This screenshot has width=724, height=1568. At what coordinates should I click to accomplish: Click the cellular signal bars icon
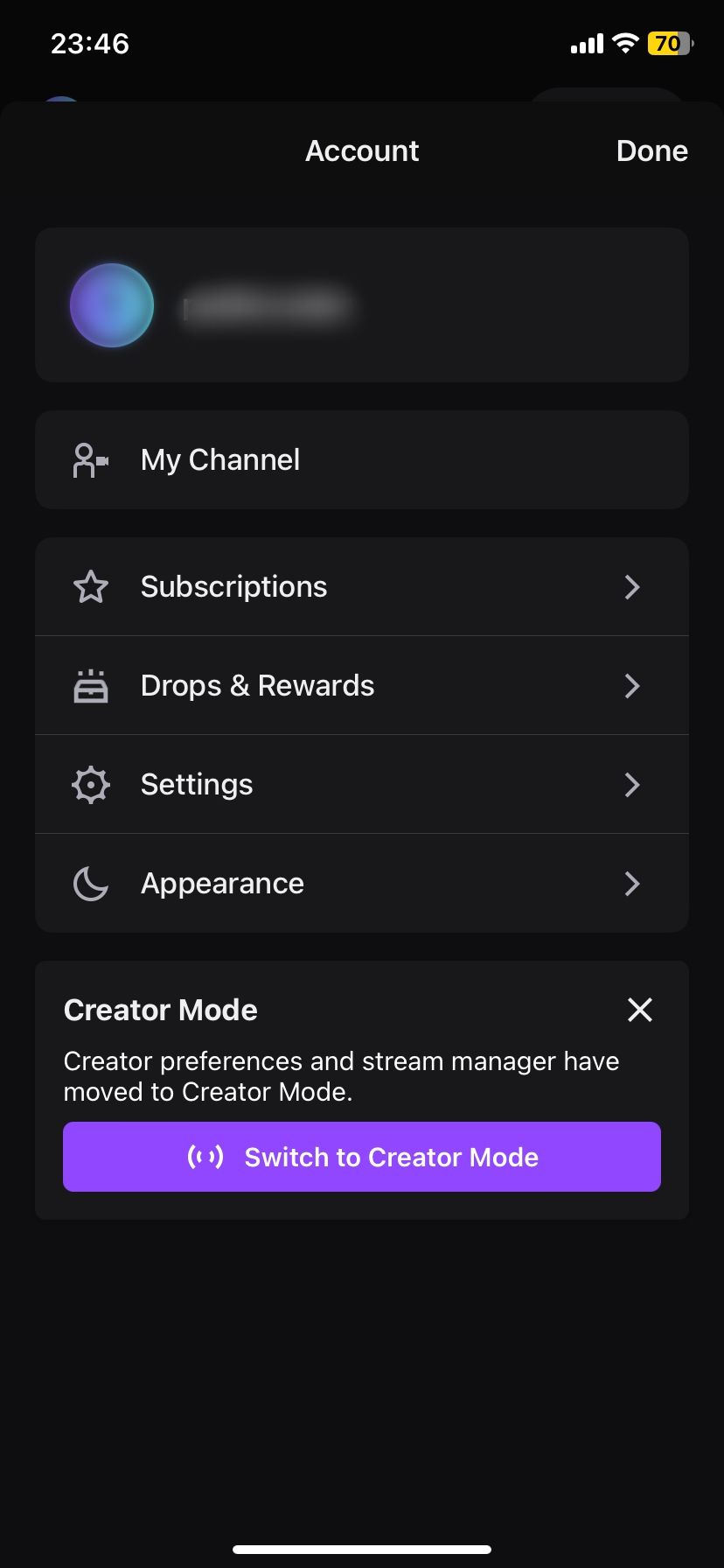585,42
